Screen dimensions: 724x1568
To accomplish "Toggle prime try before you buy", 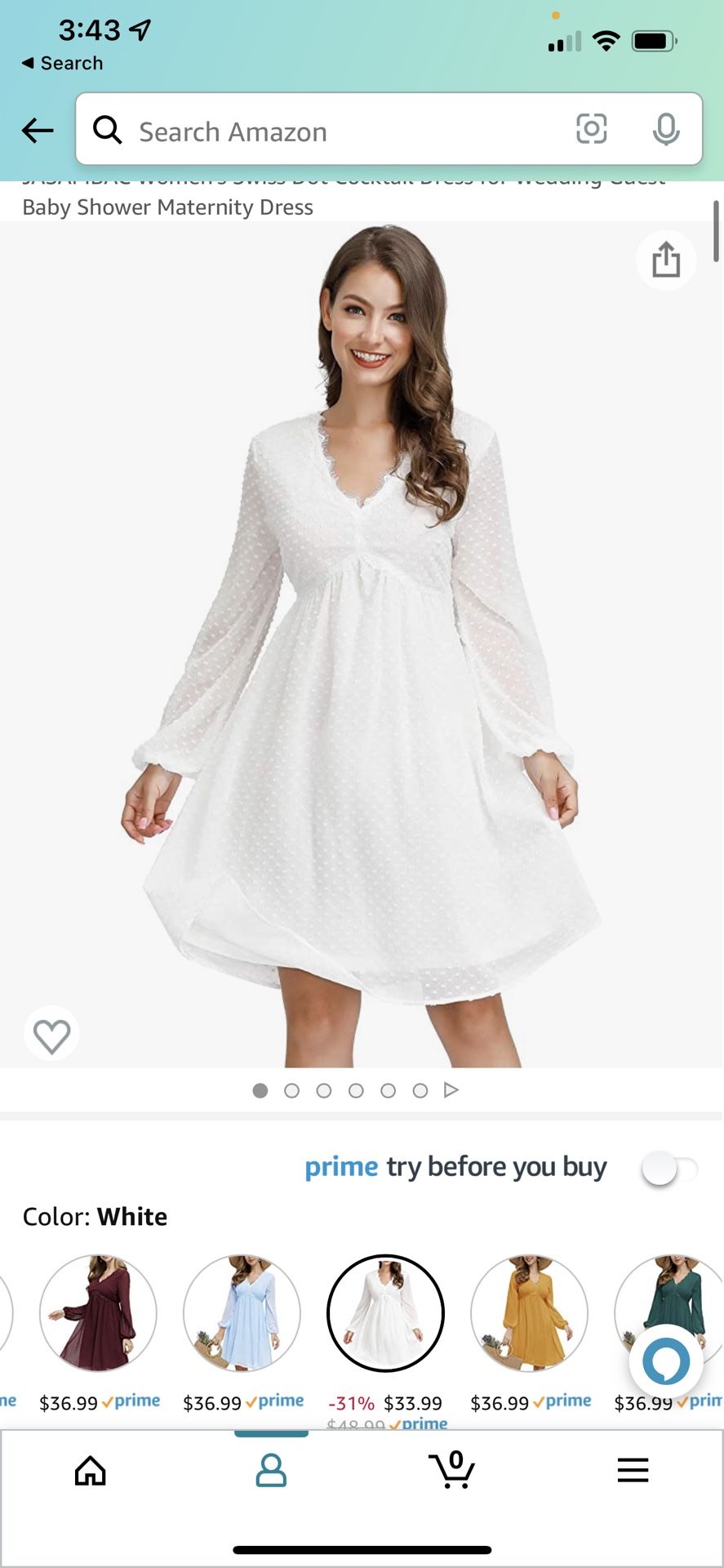I will coord(669,1169).
